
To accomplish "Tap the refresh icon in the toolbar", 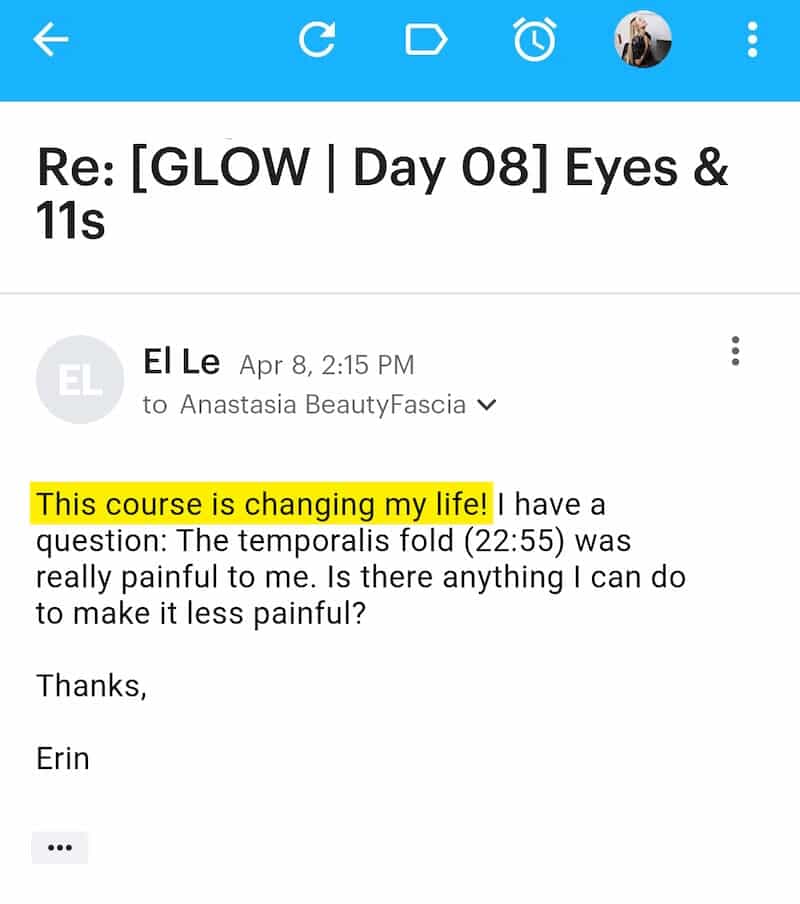I will (x=317, y=40).
